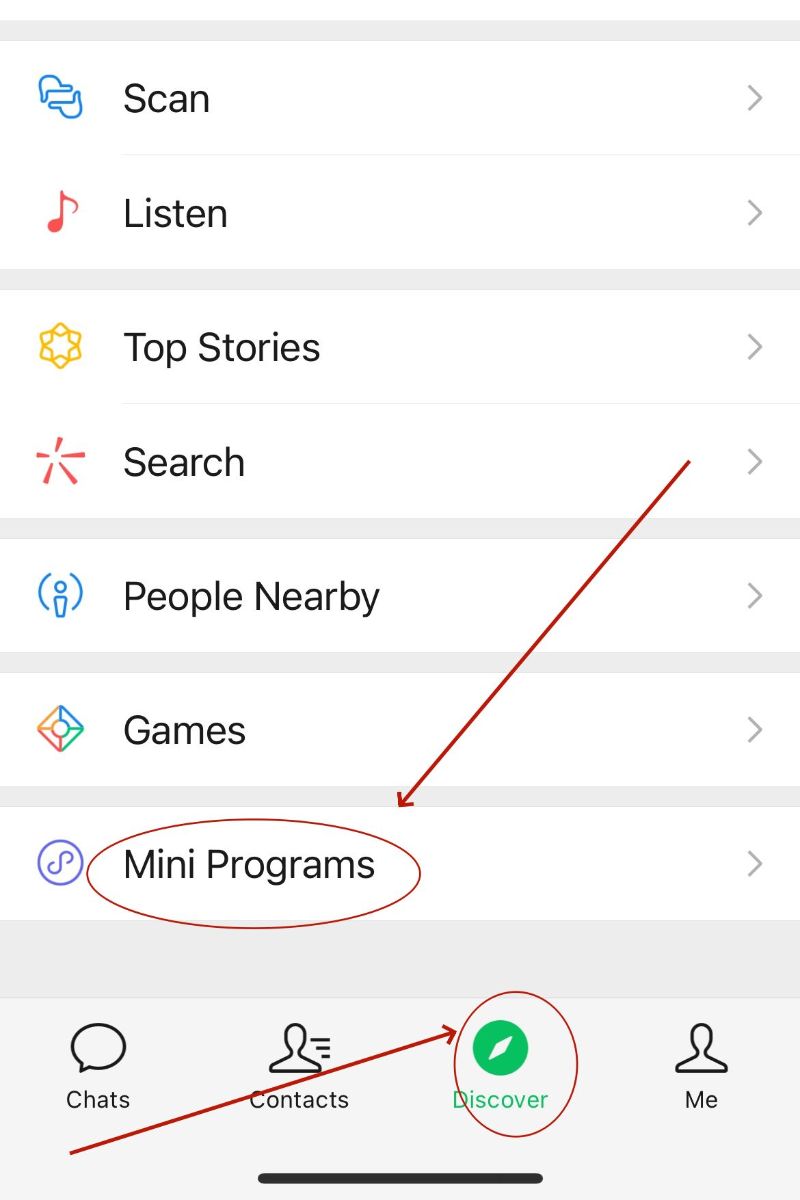Select the Discover tab
The width and height of the screenshot is (800, 1200).
coord(501,1066)
